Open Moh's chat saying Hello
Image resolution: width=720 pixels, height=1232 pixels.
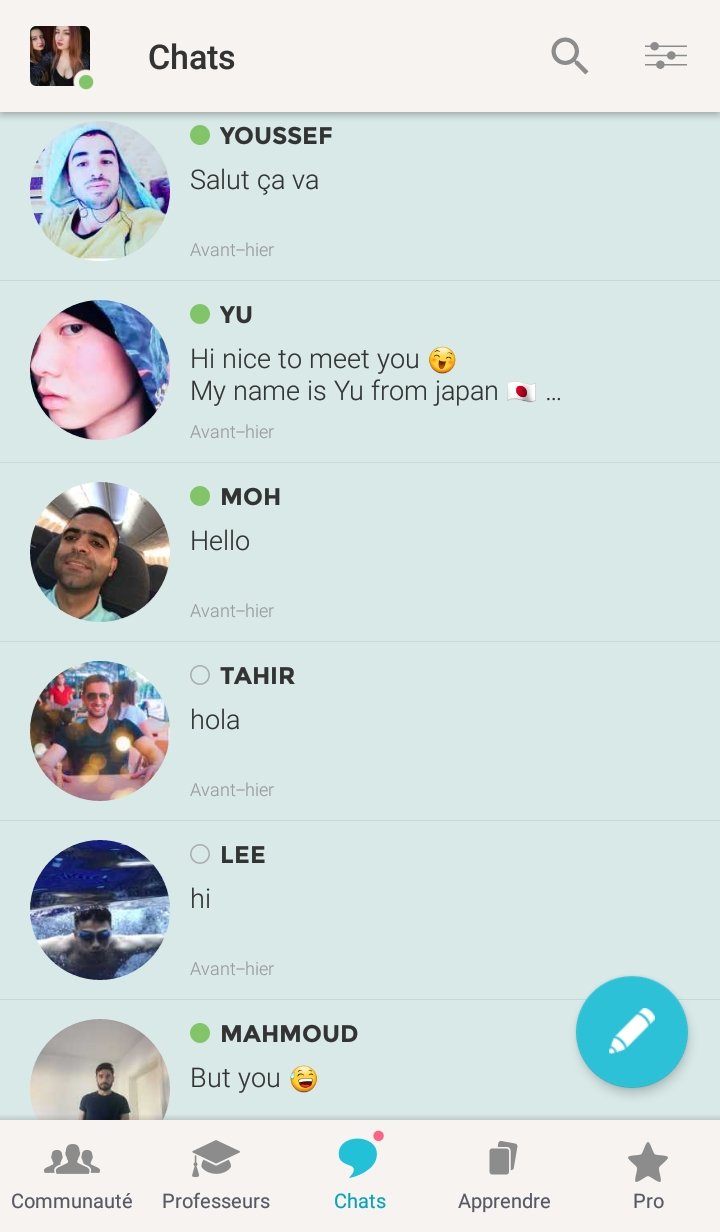tap(360, 552)
